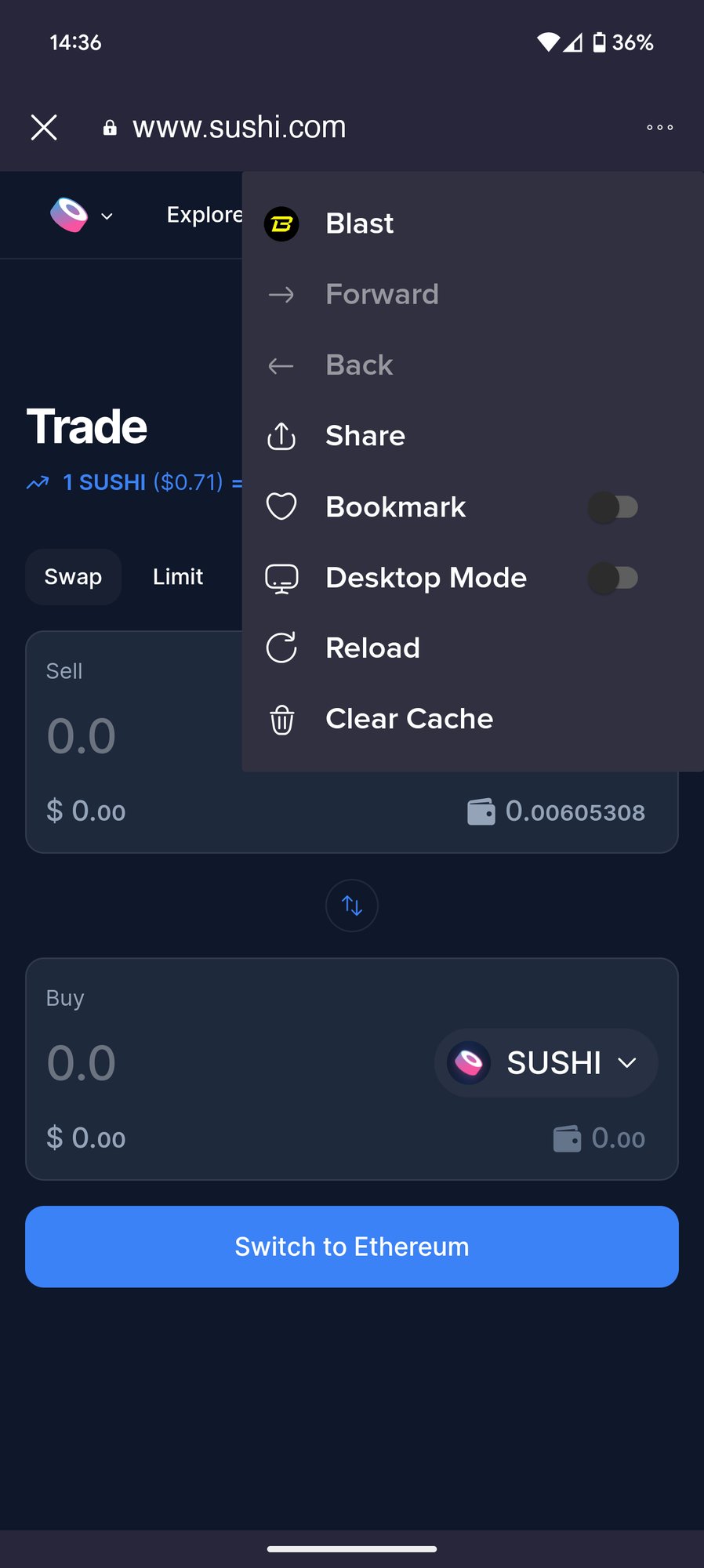Image resolution: width=704 pixels, height=1568 pixels.
Task: Switch to the Limit tab
Action: pyautogui.click(x=178, y=577)
